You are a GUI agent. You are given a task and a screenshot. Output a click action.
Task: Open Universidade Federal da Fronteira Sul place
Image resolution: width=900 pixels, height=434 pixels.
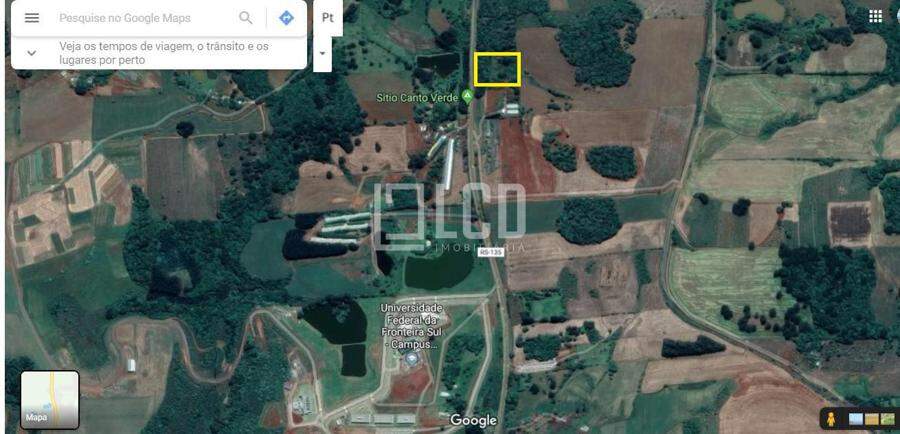click(415, 324)
